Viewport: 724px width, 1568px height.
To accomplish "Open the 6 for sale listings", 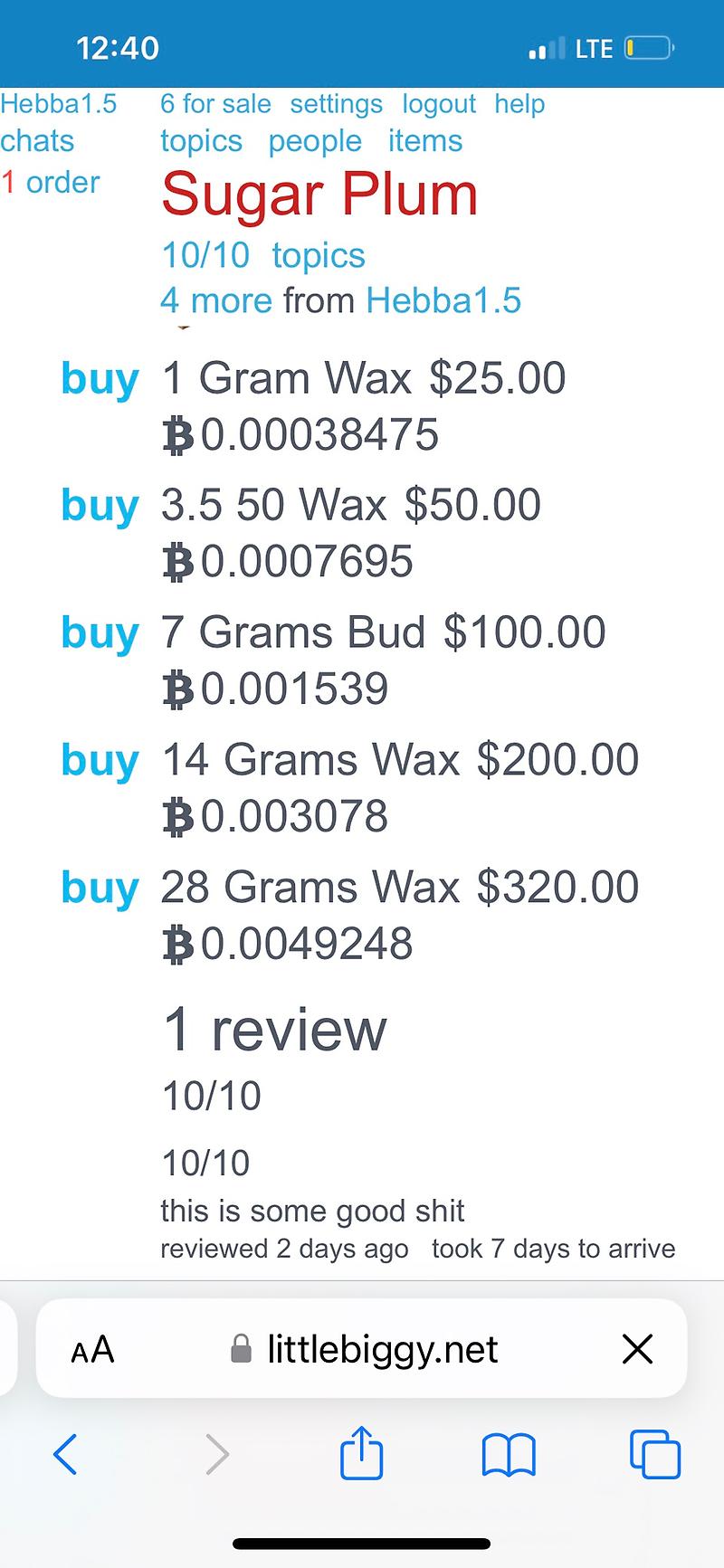I will 215,104.
